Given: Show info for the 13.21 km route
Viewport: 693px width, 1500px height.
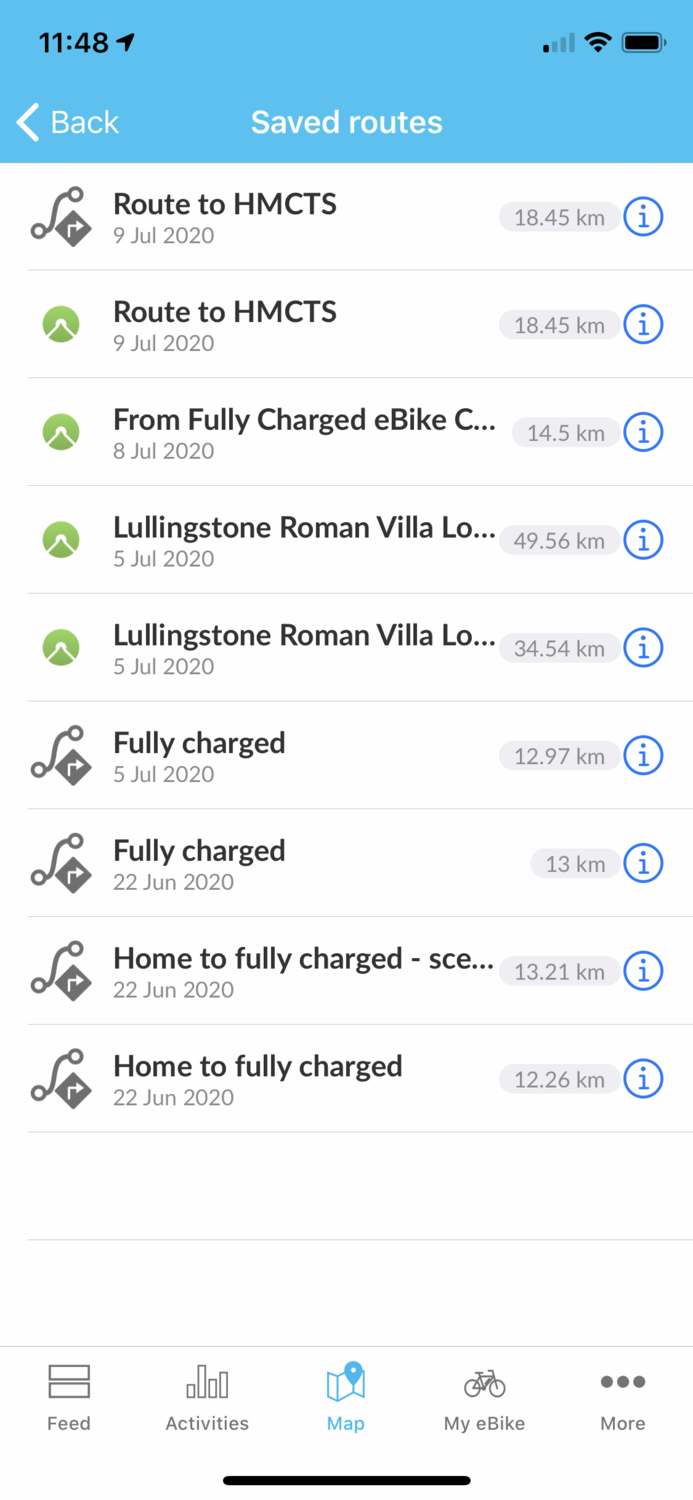Looking at the screenshot, I should click(x=643, y=971).
